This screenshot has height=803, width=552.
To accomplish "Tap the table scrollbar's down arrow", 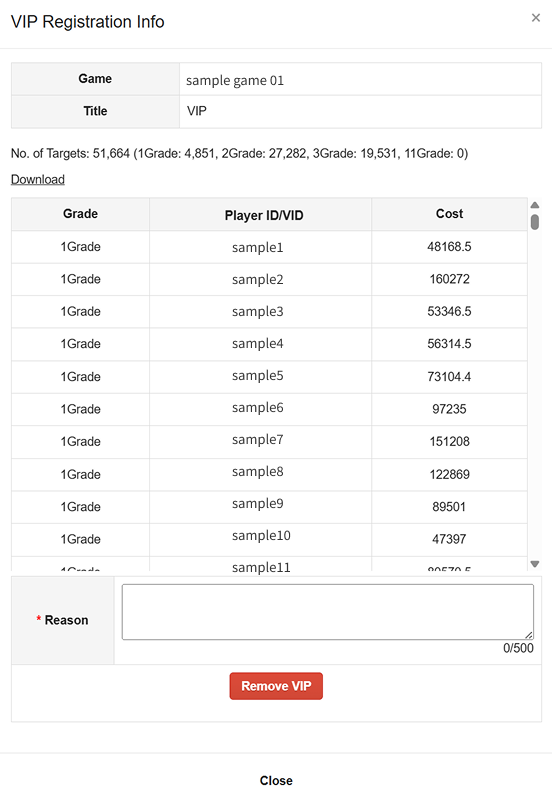I will click(535, 564).
